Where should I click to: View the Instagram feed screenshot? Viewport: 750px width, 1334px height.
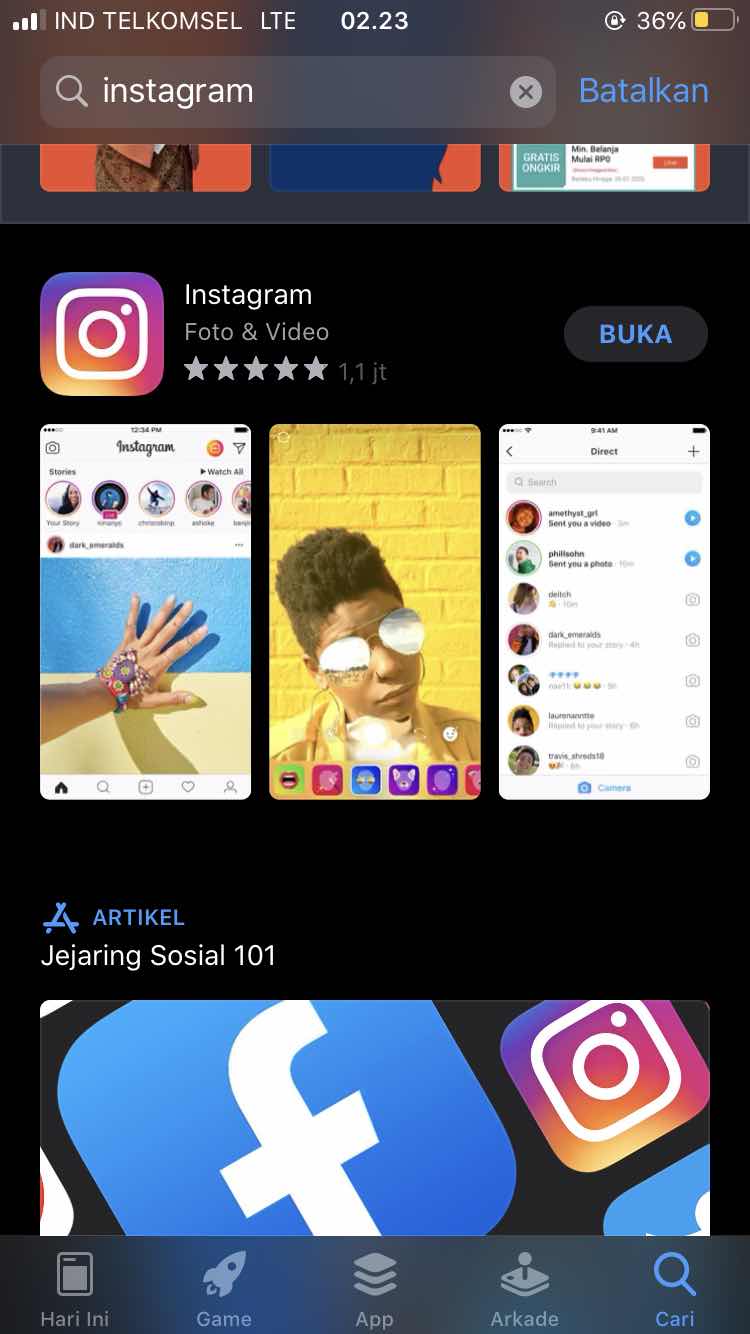(x=145, y=611)
